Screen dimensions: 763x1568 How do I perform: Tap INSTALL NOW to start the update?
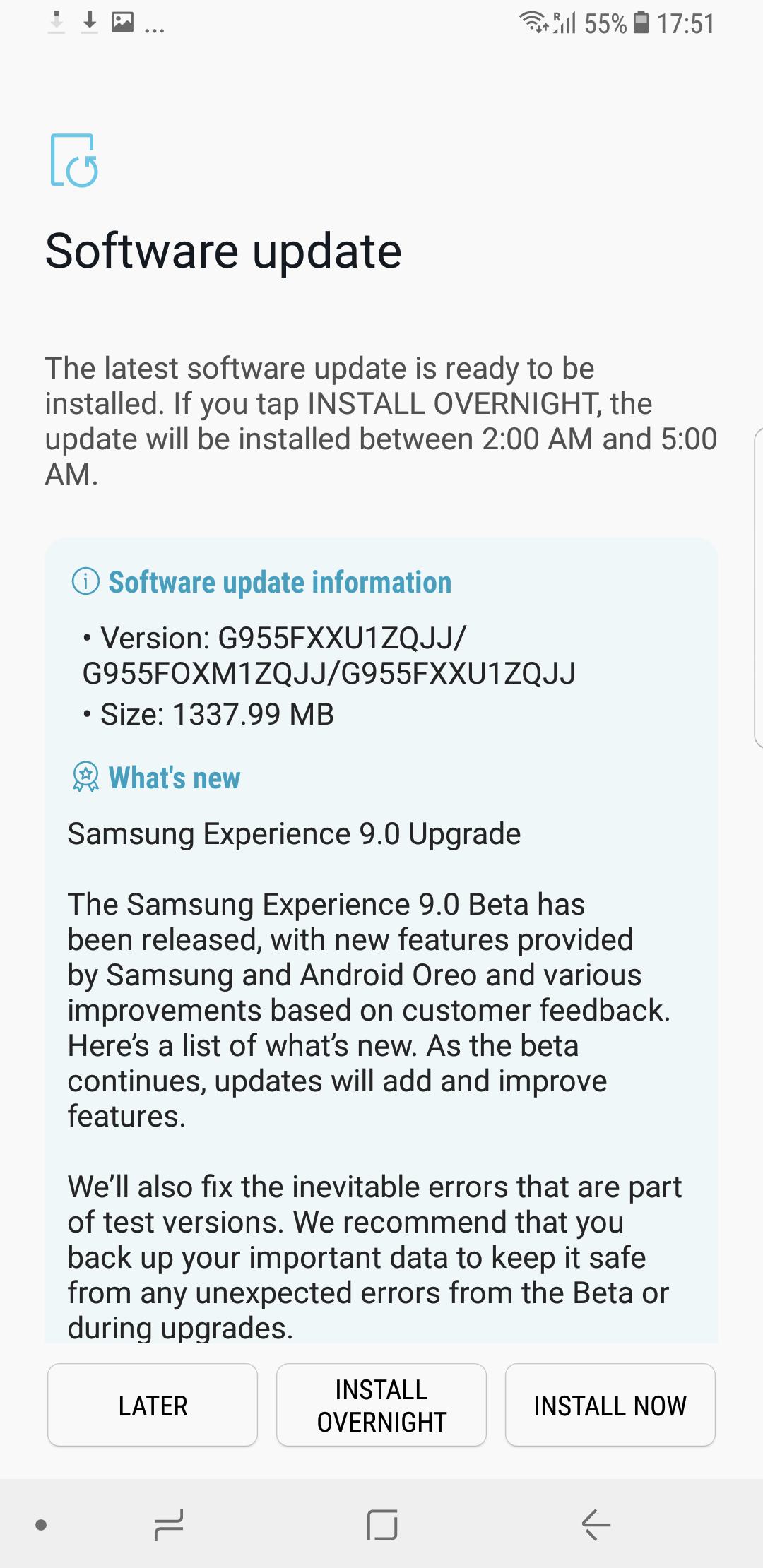[x=610, y=1406]
